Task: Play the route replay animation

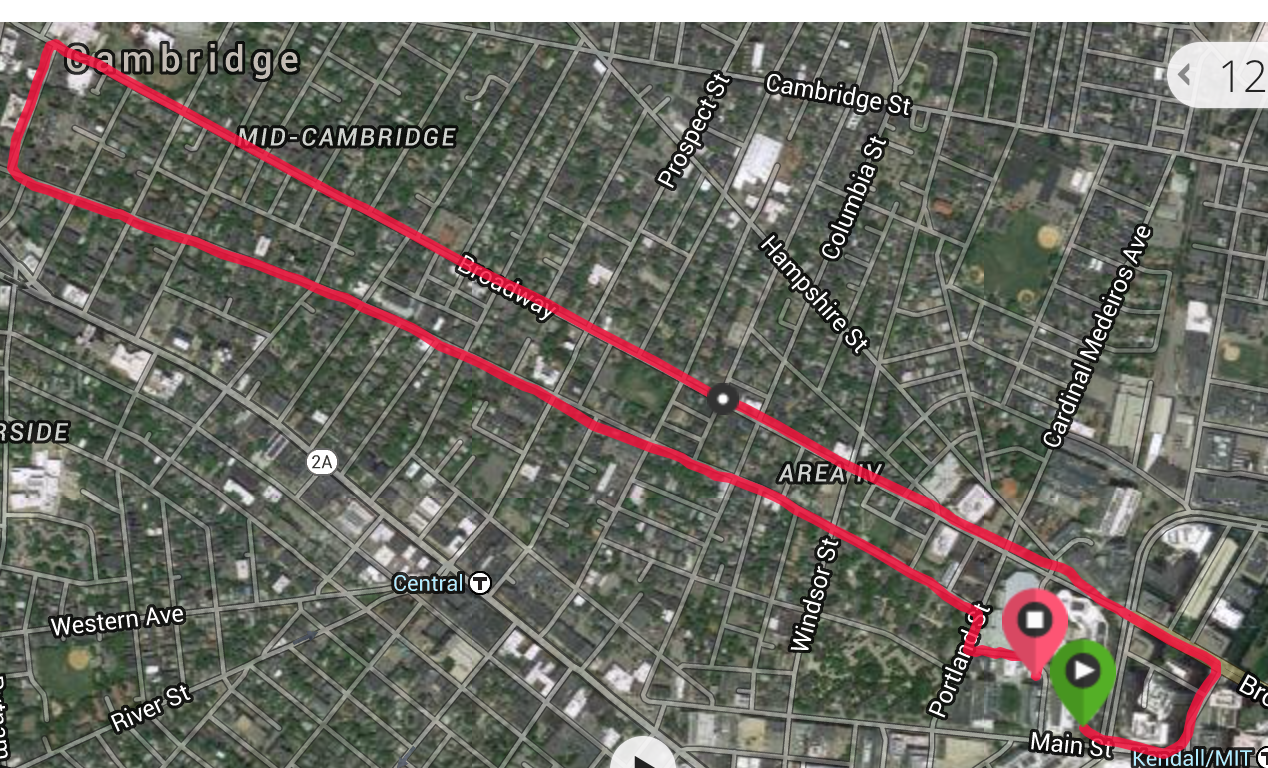Action: 642,757
